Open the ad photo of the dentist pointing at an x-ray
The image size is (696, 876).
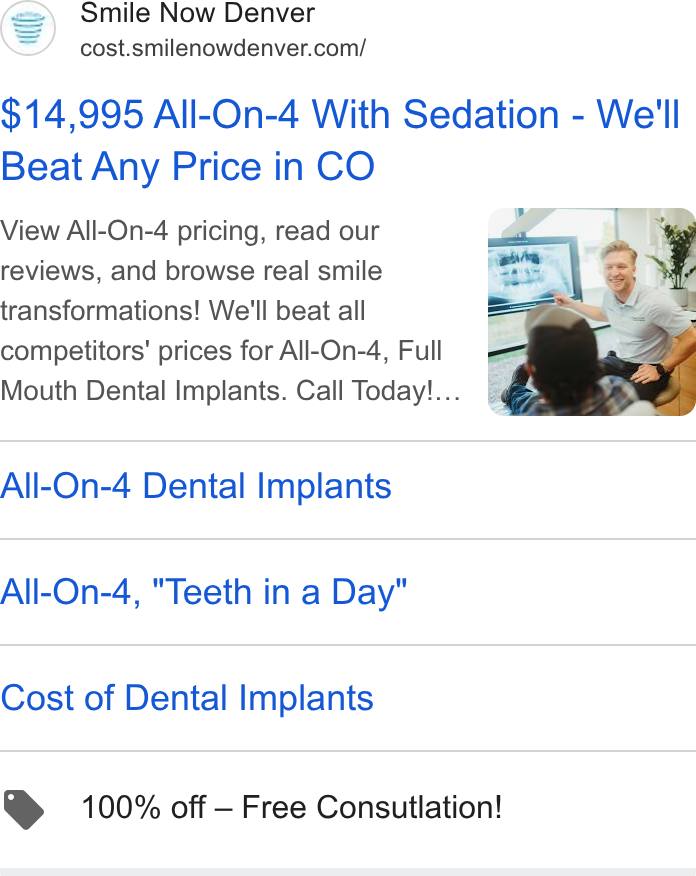pos(592,312)
